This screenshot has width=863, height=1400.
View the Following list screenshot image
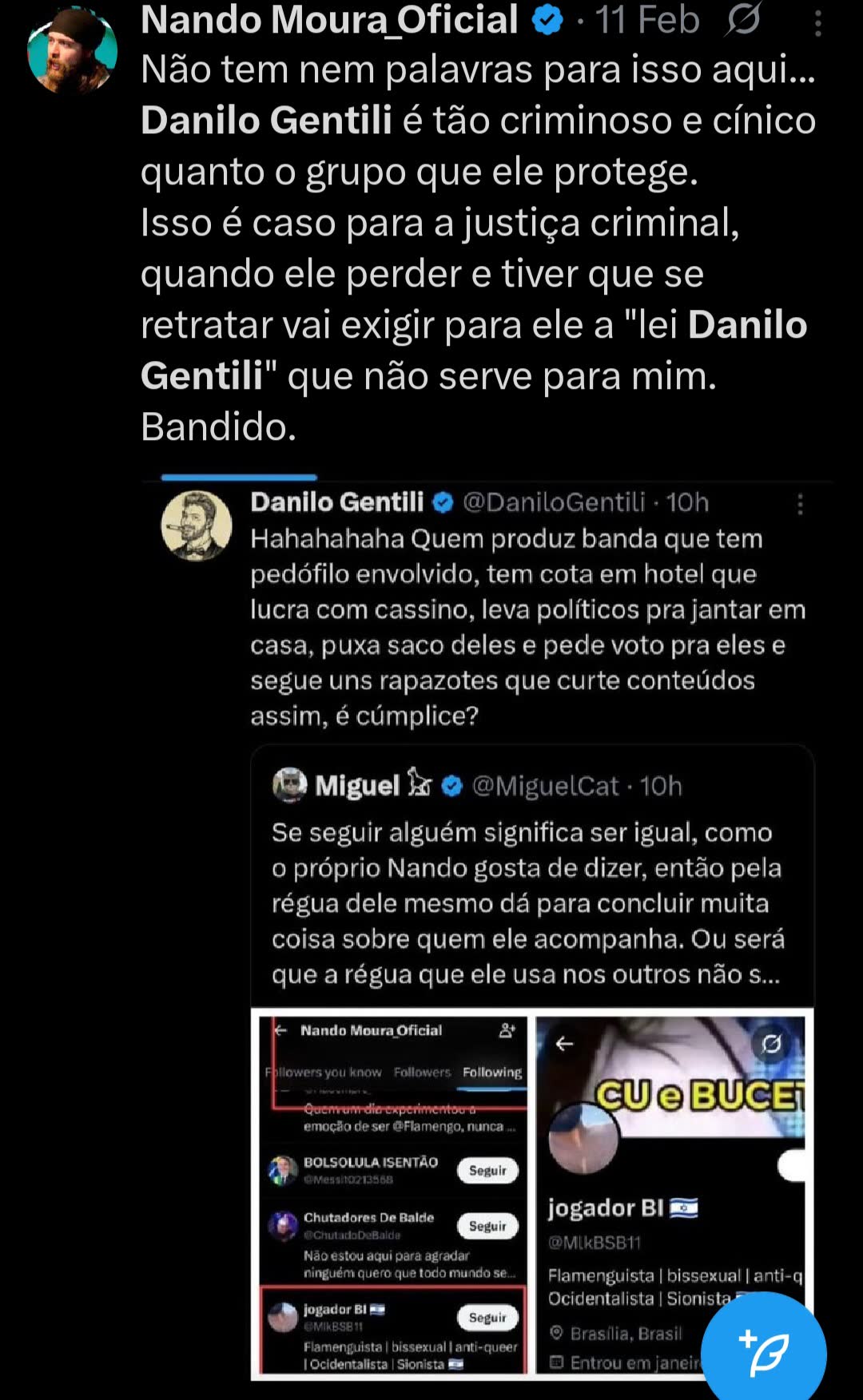(392, 1195)
